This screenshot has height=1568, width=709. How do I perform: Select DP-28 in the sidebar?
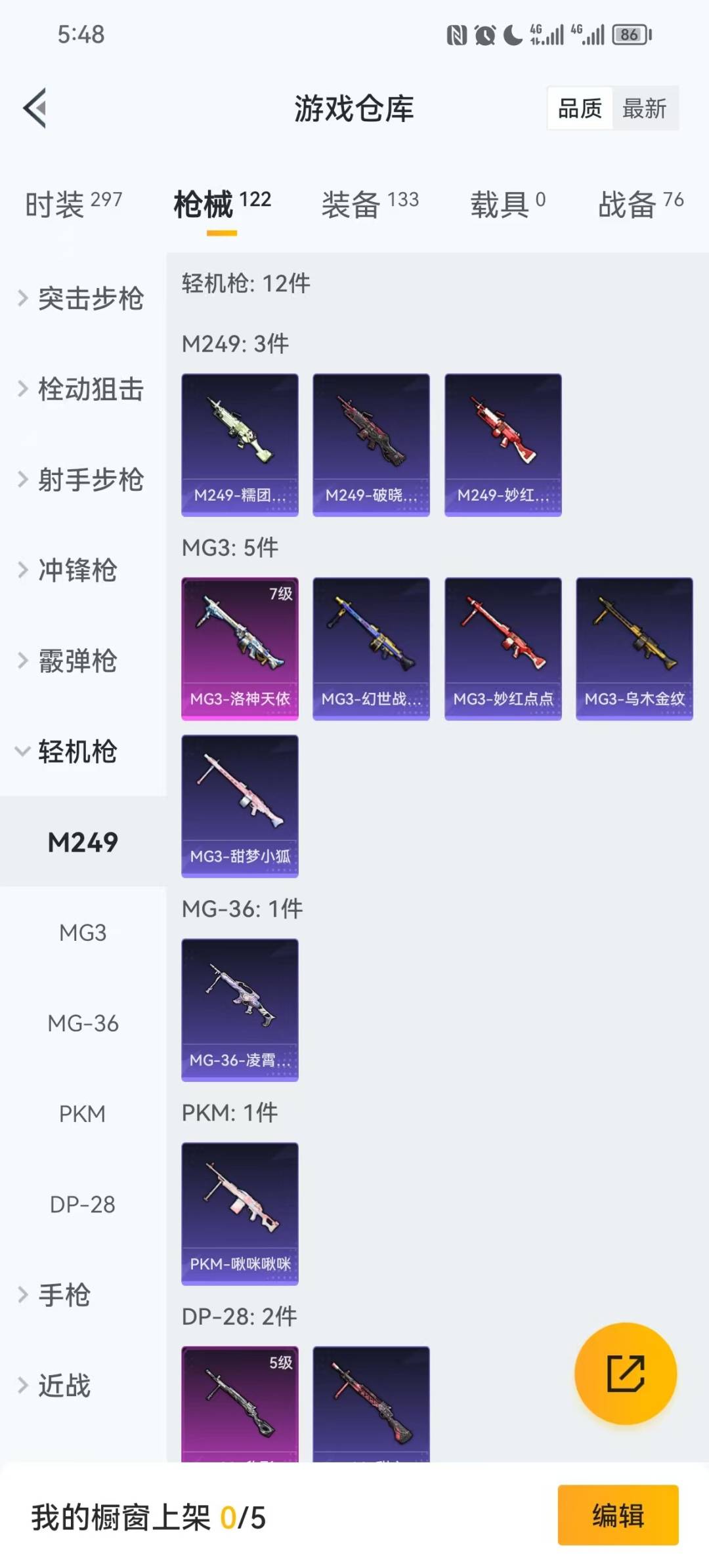(83, 1204)
